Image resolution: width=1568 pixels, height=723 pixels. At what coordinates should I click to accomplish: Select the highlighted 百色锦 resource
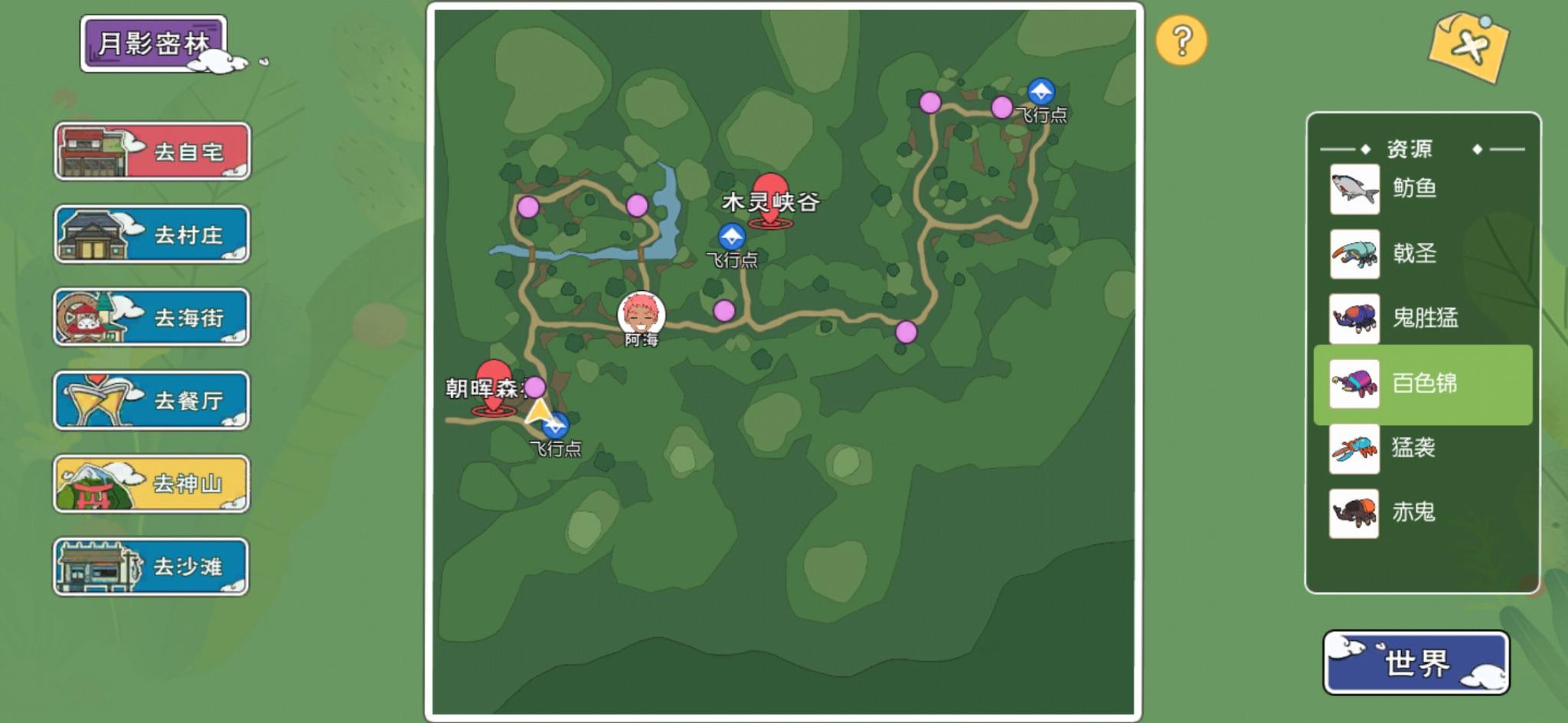coord(1423,383)
